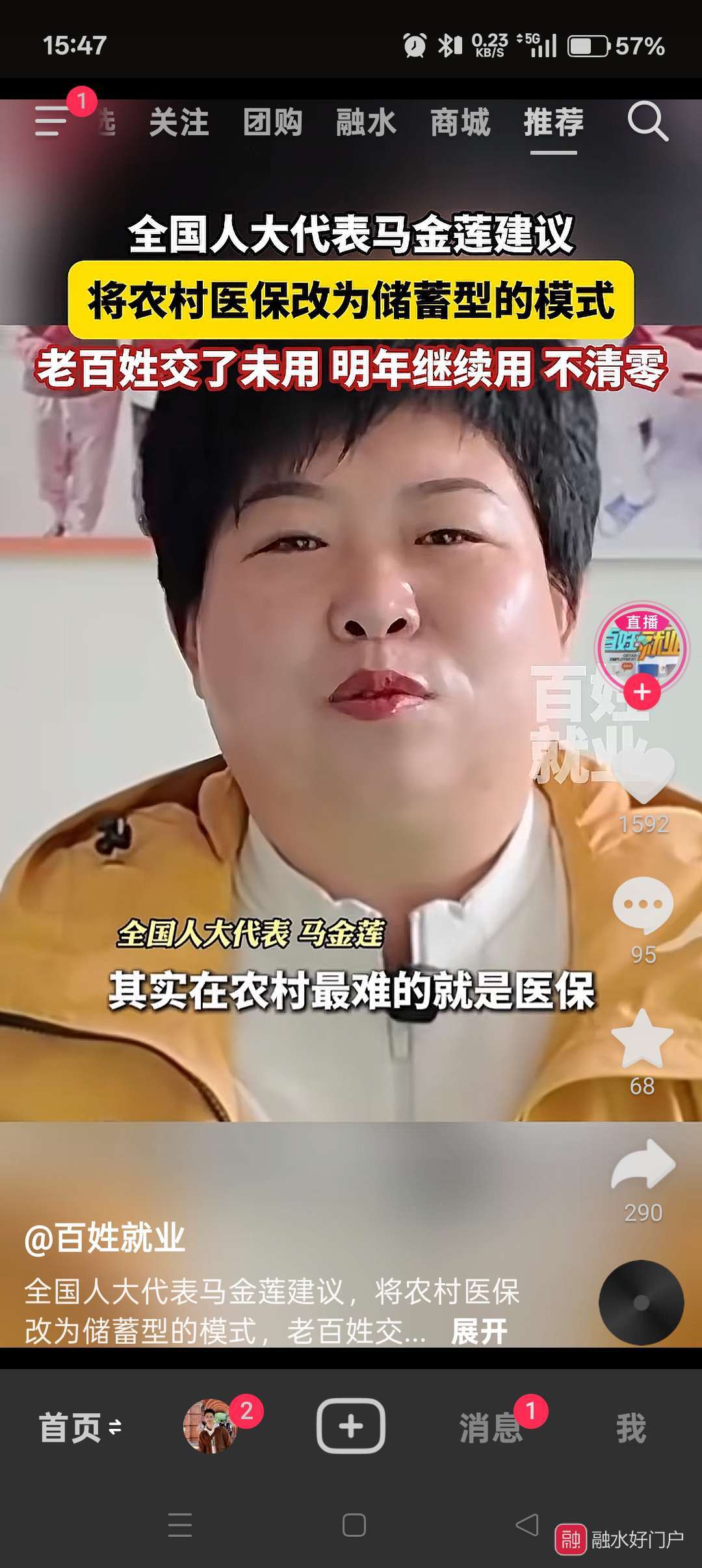The image size is (702, 1568).
Task: Share this video via arrow icon
Action: (643, 1165)
